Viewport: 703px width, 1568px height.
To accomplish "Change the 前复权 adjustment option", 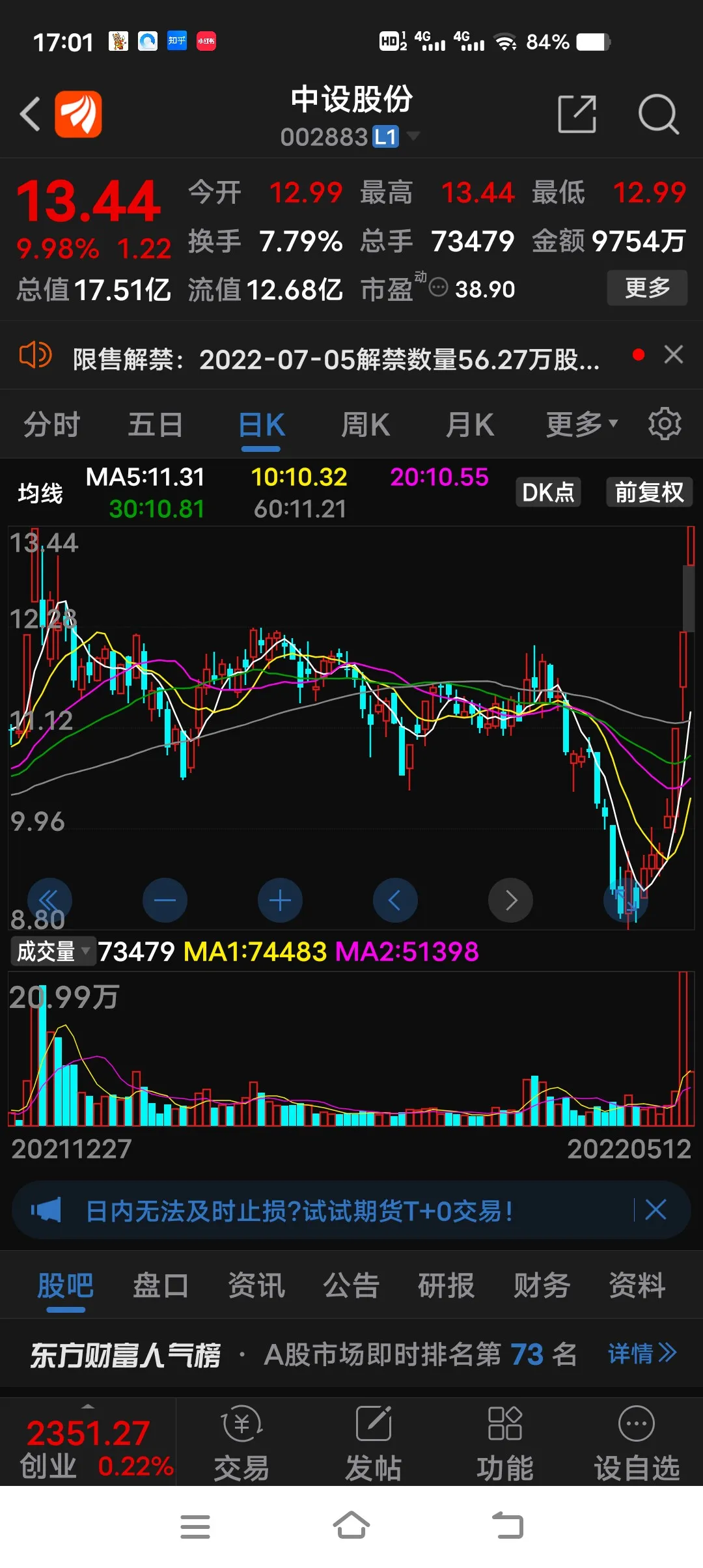I will click(x=649, y=492).
